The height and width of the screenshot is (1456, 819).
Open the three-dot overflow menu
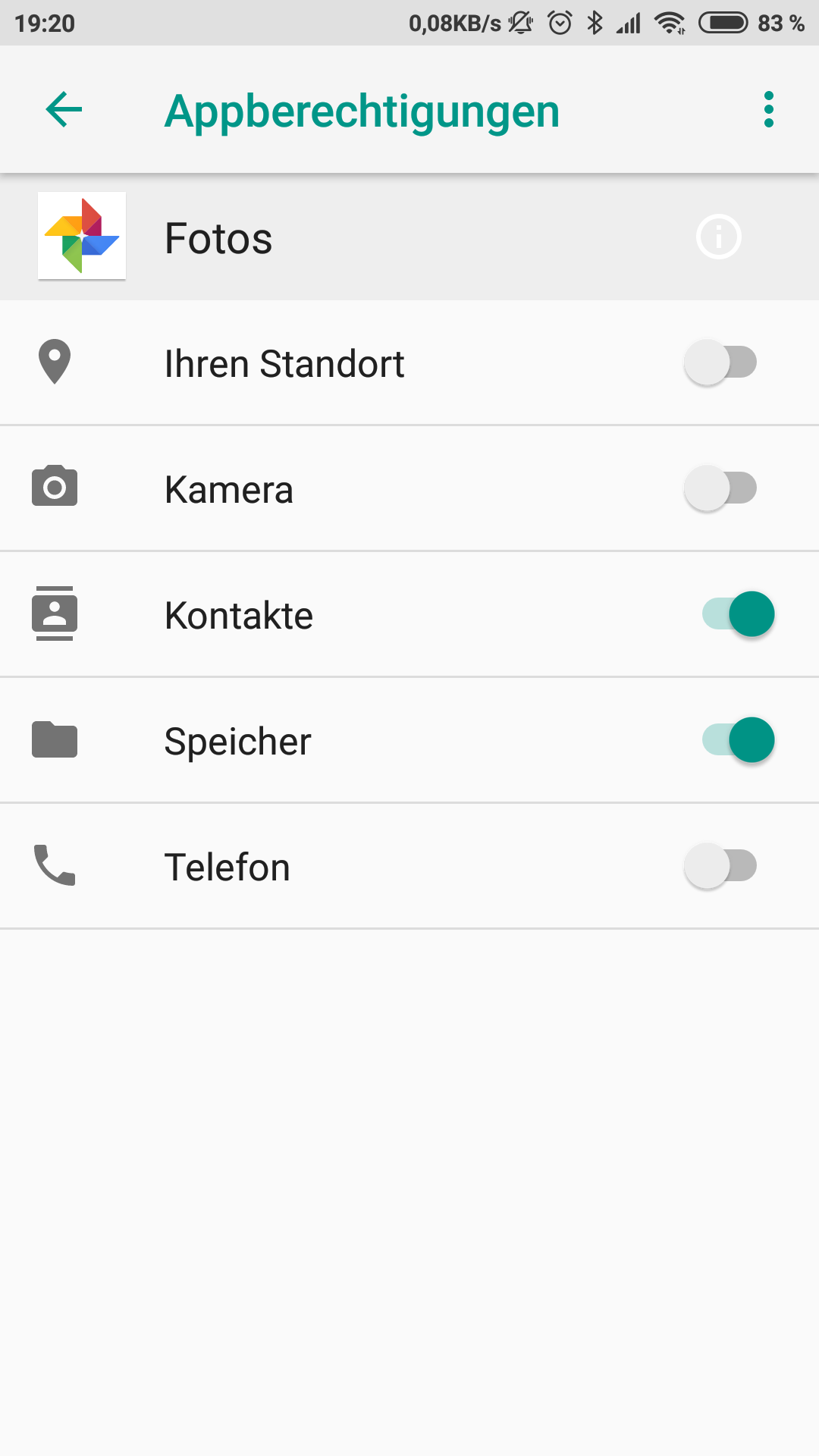coord(769,110)
